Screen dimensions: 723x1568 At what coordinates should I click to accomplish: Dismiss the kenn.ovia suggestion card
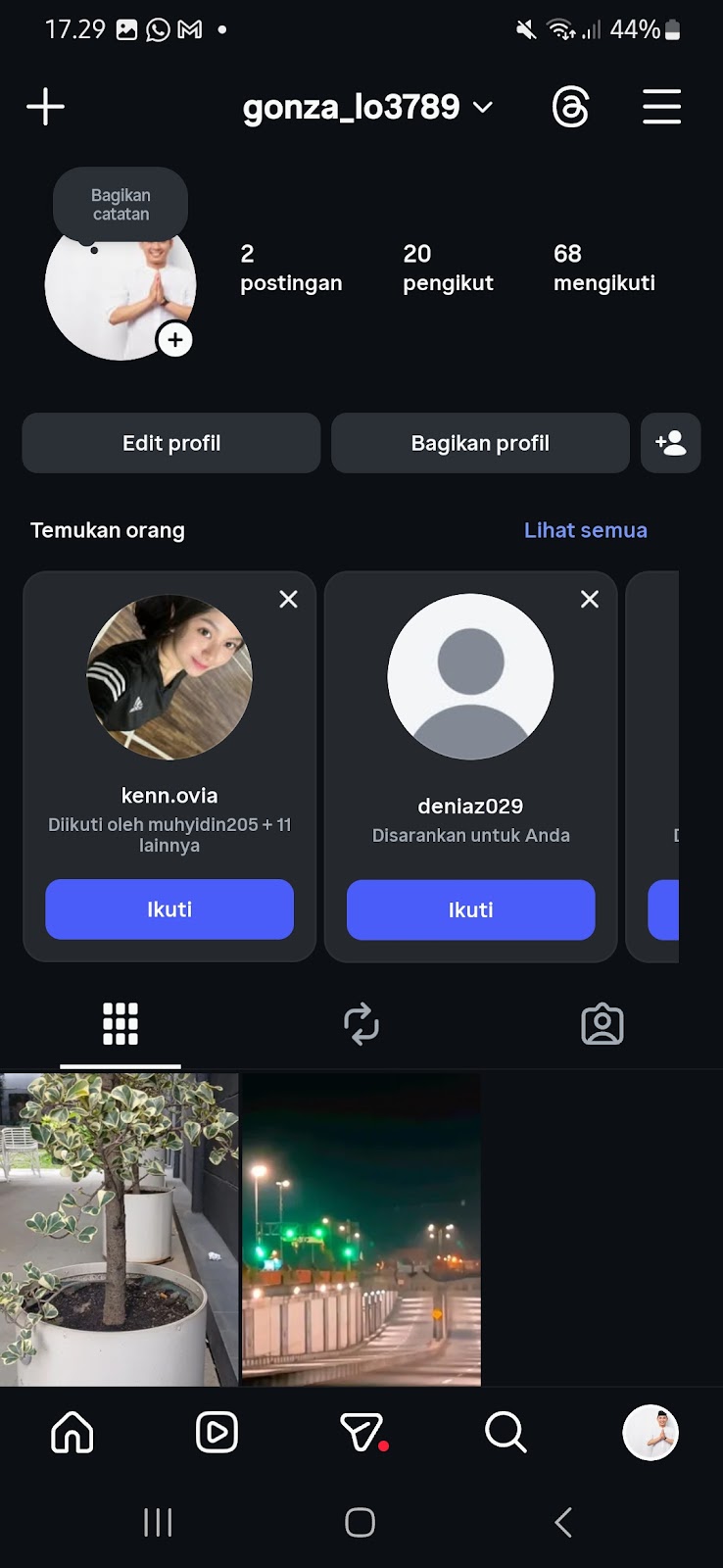(x=288, y=599)
